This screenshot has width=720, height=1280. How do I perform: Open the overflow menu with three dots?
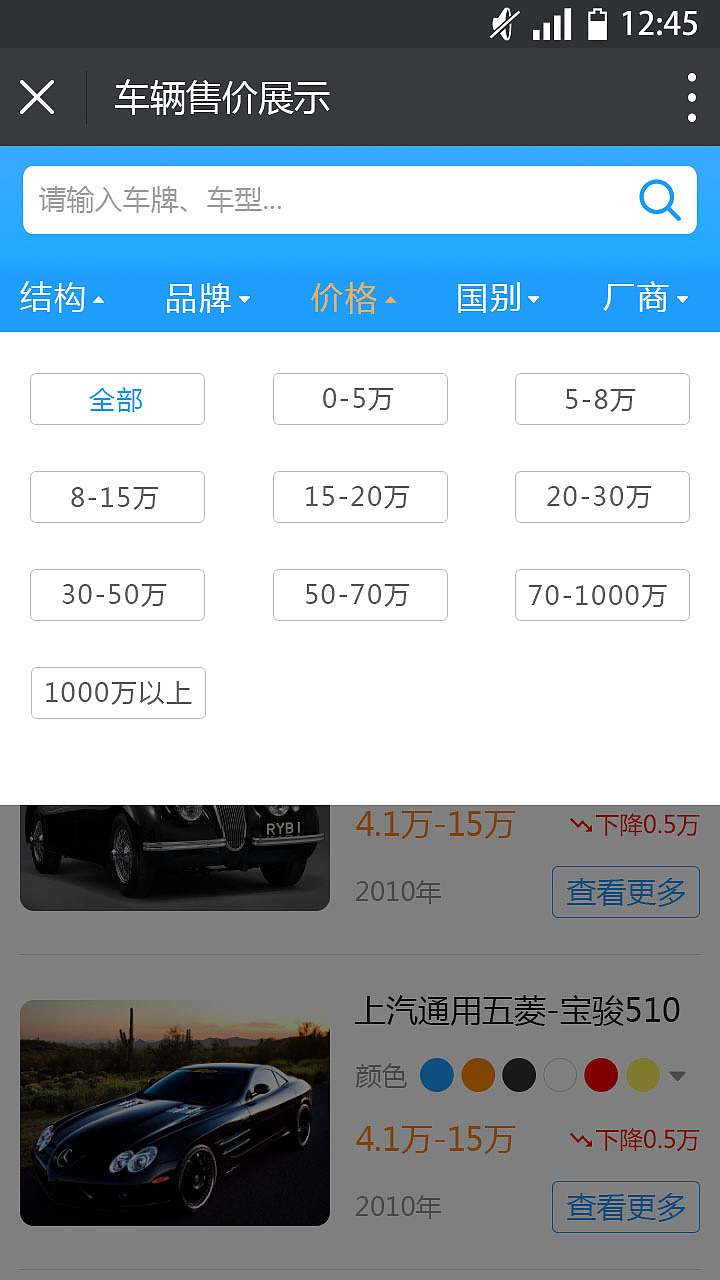point(691,97)
